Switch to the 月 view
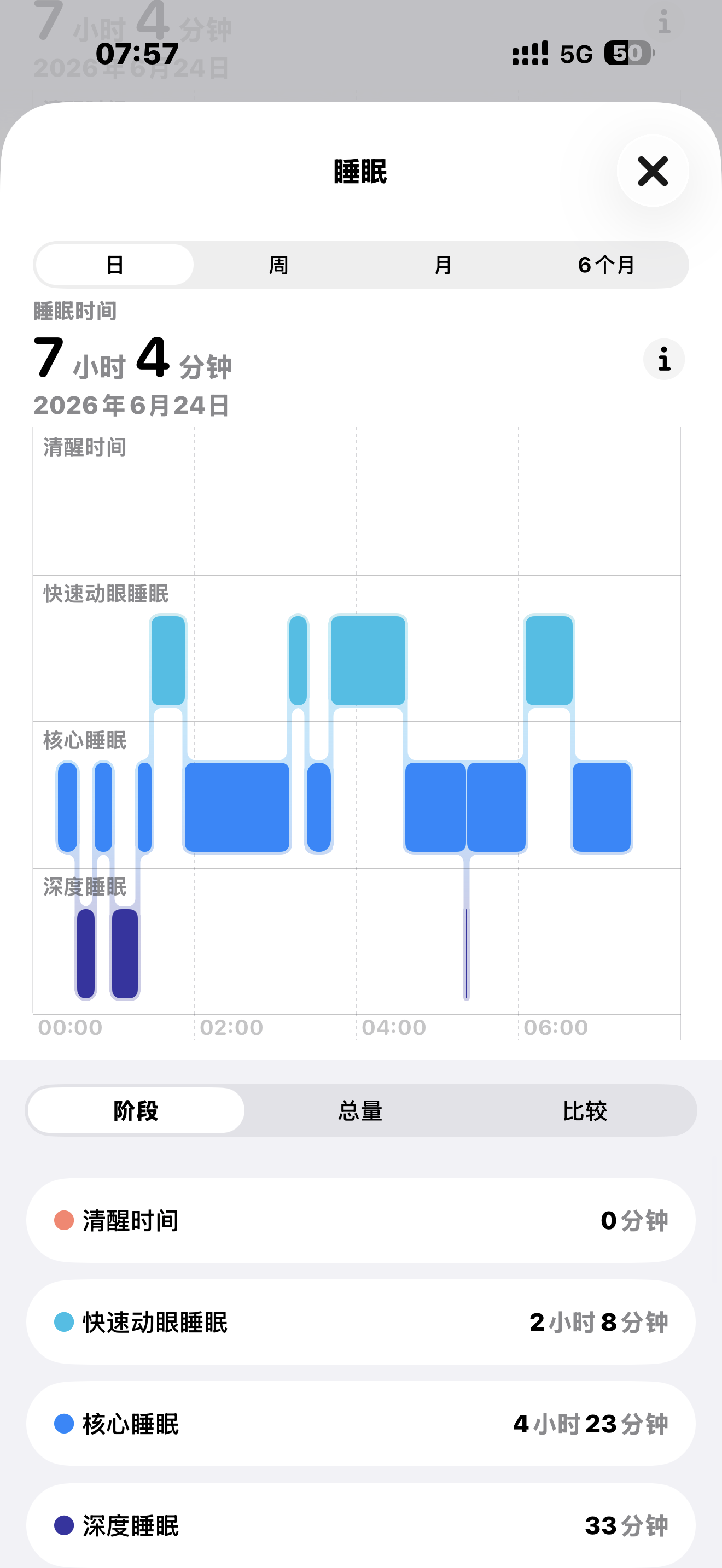The width and height of the screenshot is (722, 1568). click(442, 265)
